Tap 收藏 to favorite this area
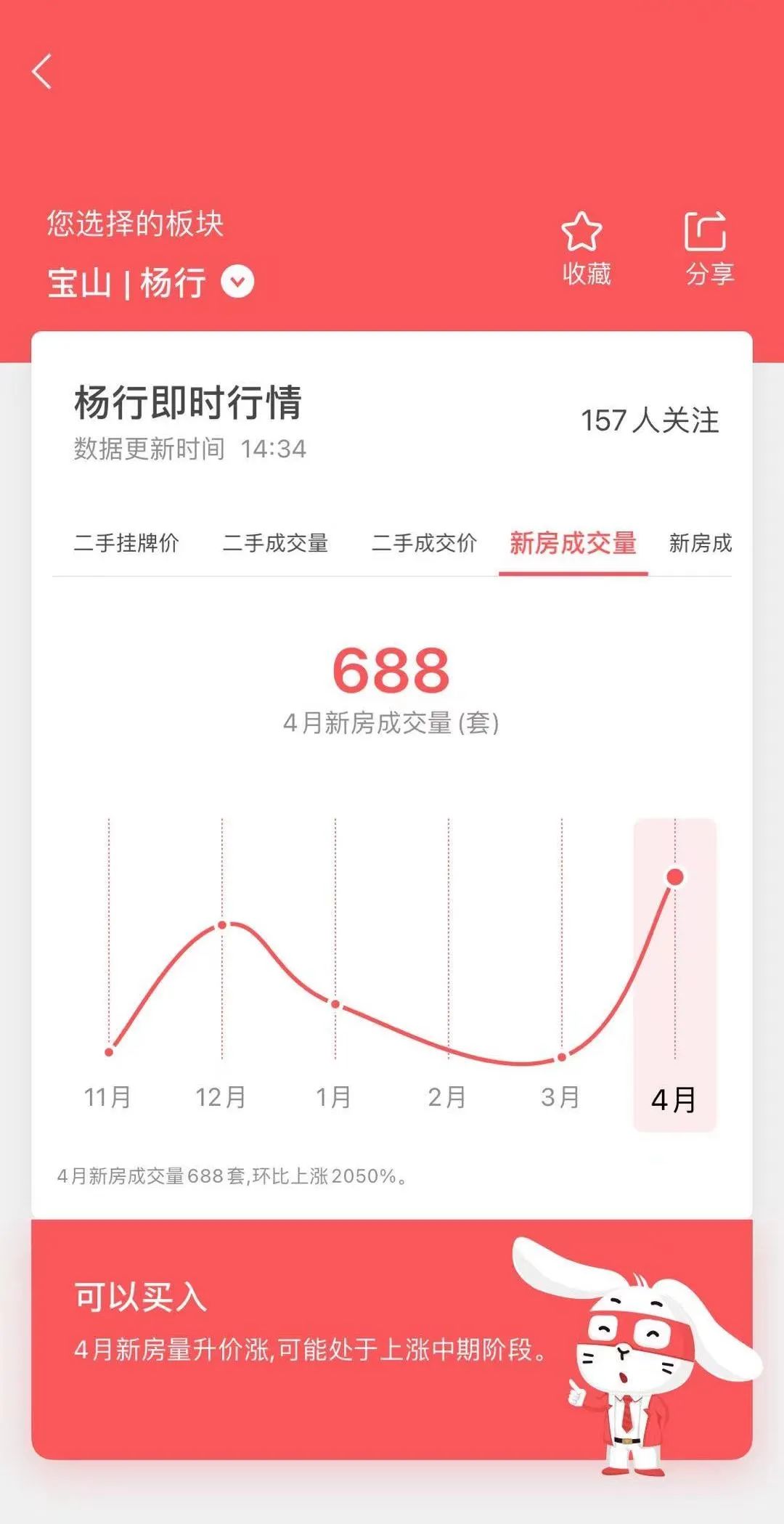Viewport: 784px width, 1524px height. (584, 248)
